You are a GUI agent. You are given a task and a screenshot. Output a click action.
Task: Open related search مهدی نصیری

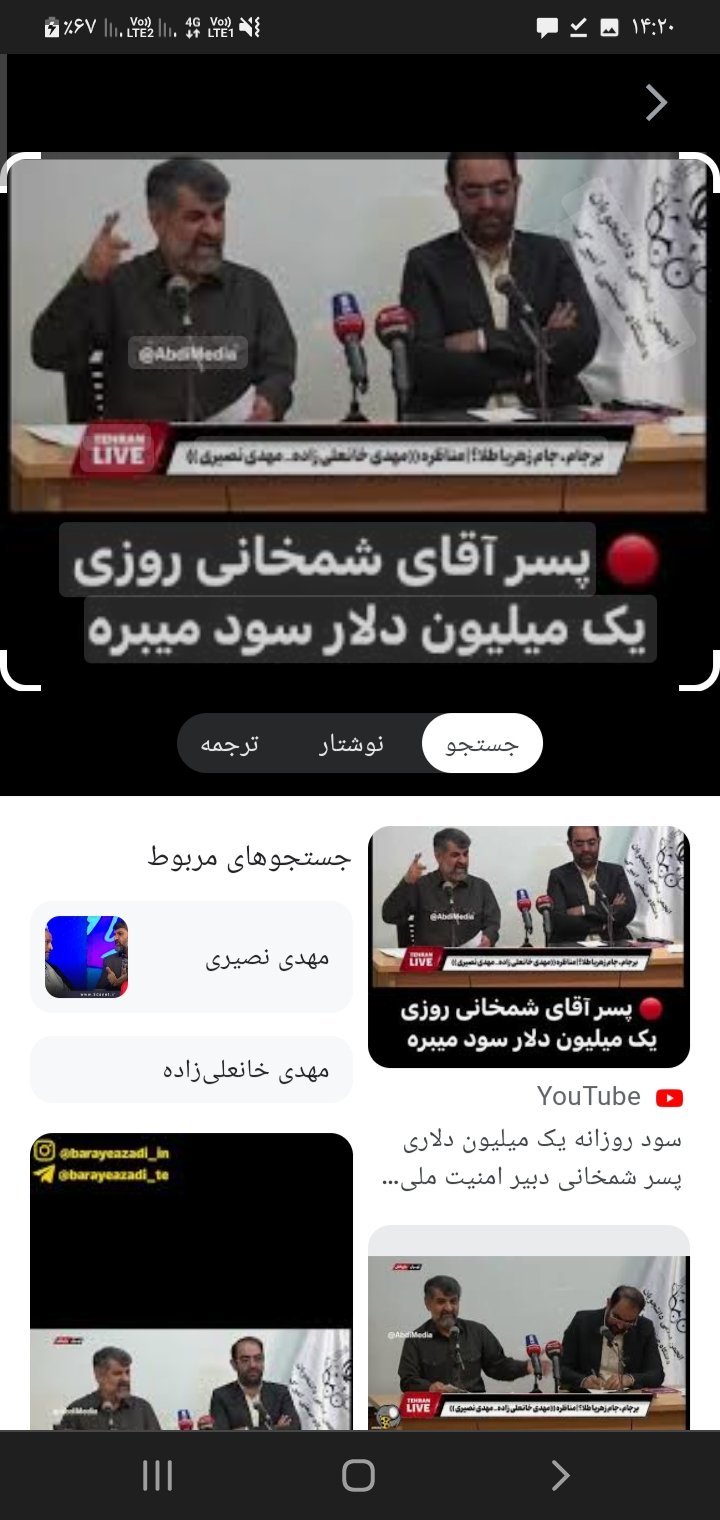click(x=192, y=957)
